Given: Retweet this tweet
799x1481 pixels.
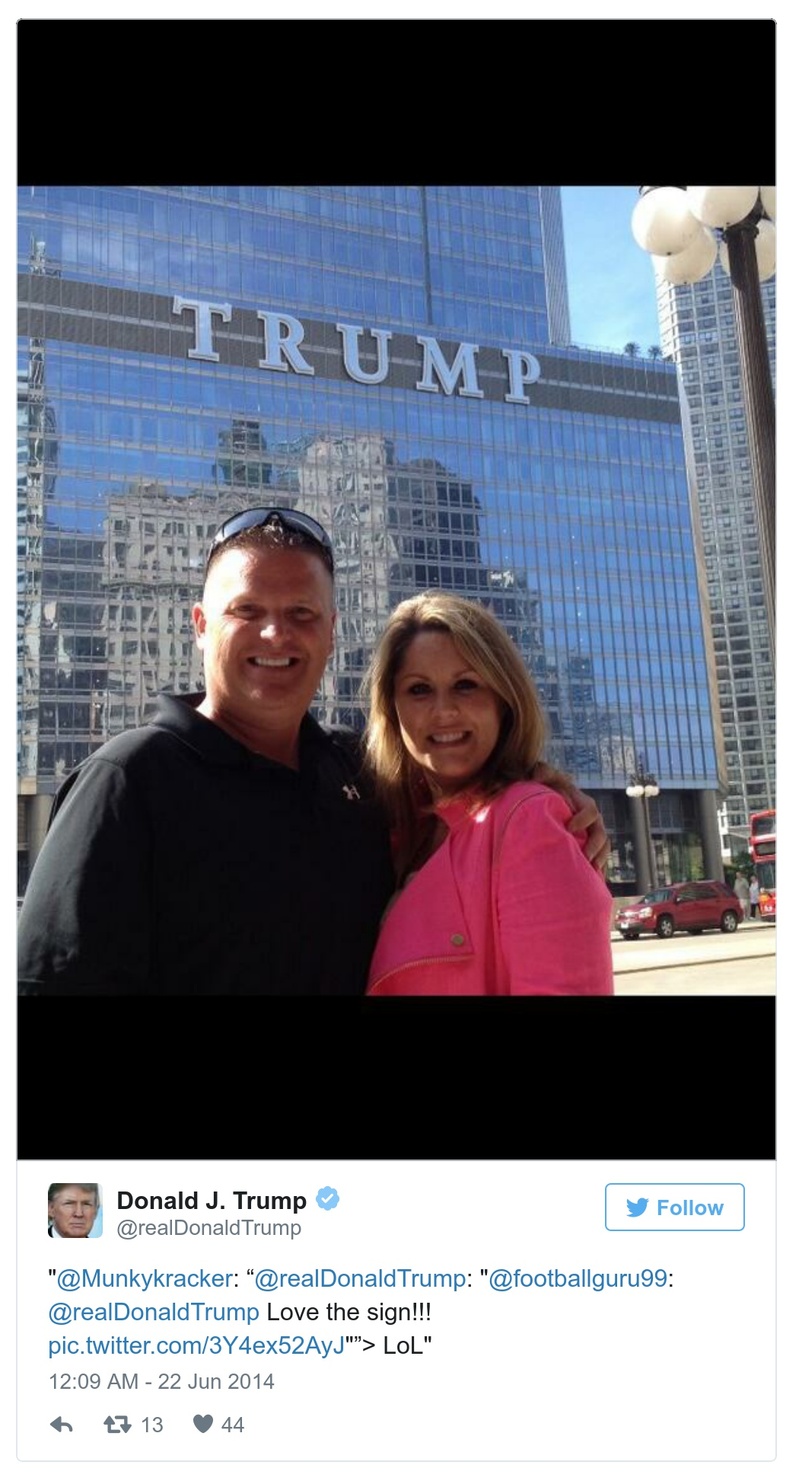Looking at the screenshot, I should pyautogui.click(x=118, y=1424).
